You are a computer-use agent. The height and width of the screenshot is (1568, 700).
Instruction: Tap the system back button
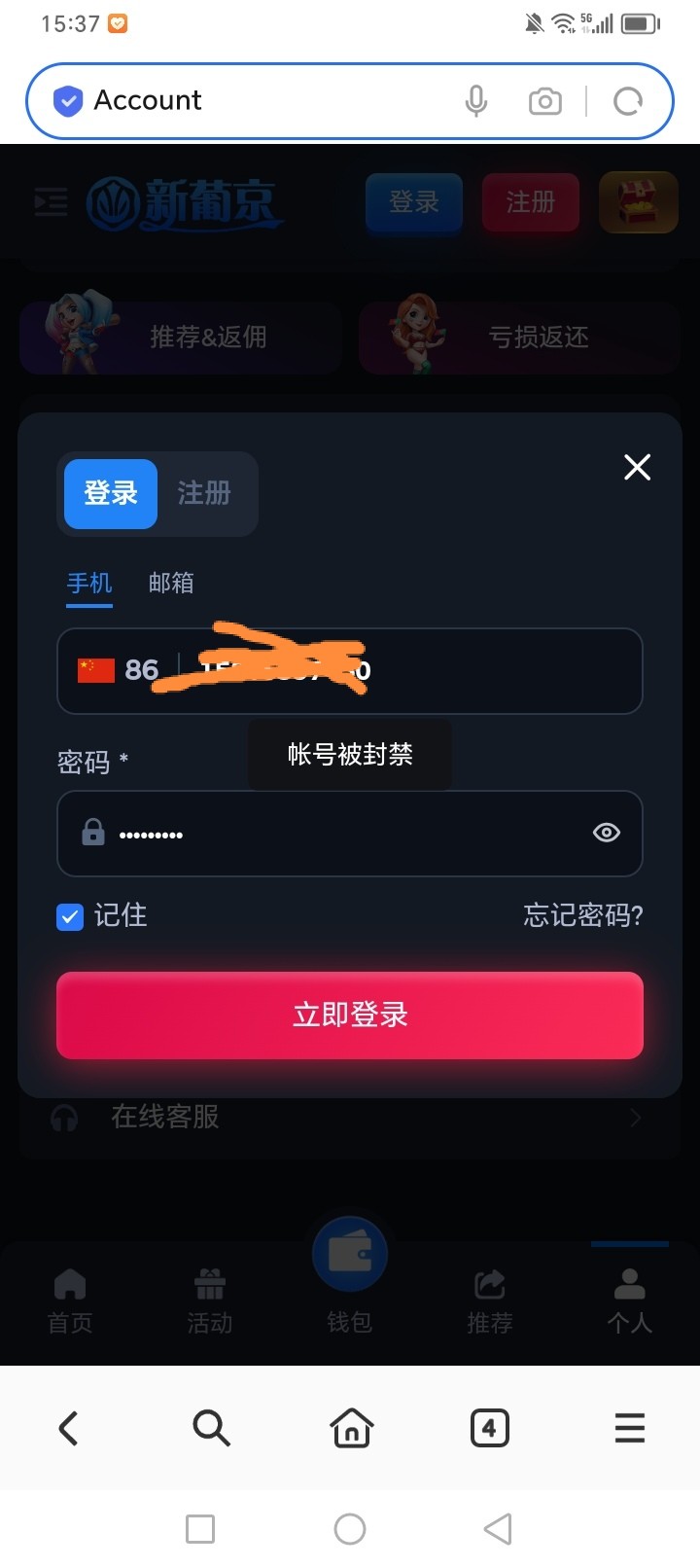[498, 1528]
